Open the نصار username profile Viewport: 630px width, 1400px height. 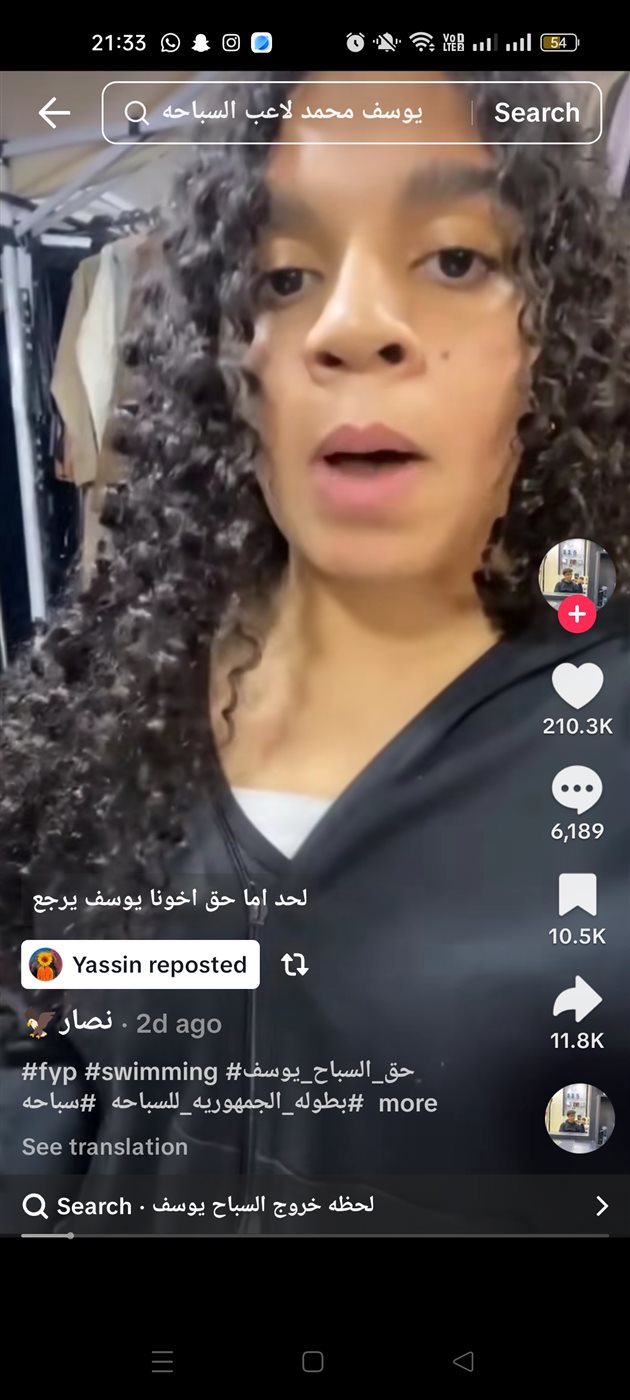(86, 1023)
